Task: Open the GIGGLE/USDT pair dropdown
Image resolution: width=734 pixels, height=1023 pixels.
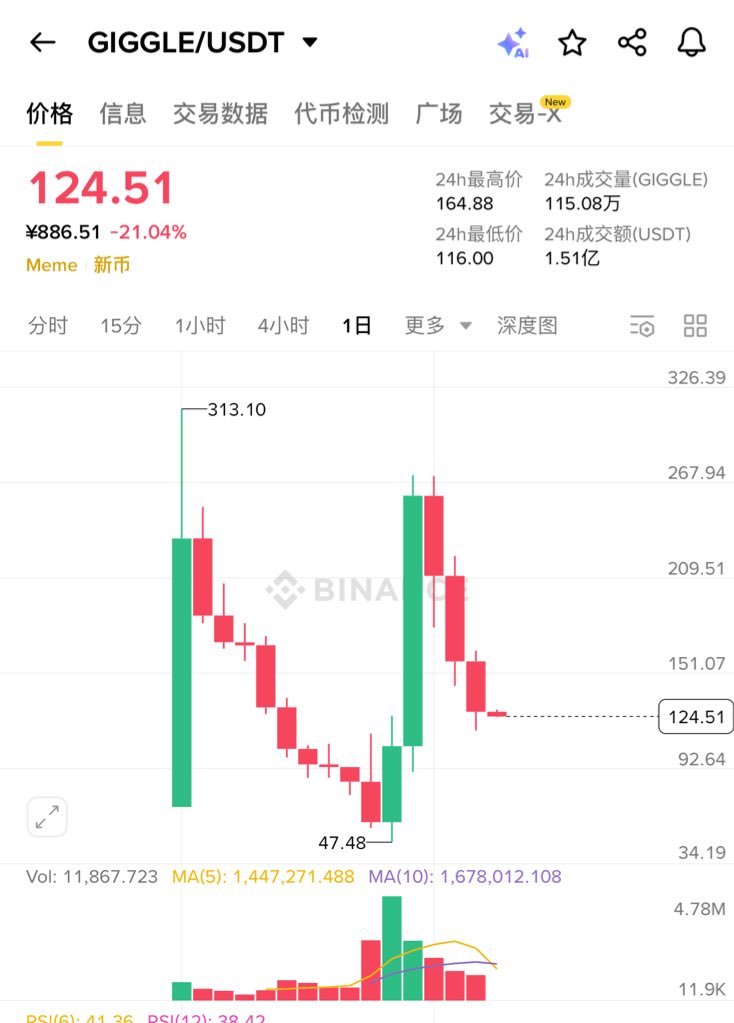Action: pyautogui.click(x=310, y=42)
